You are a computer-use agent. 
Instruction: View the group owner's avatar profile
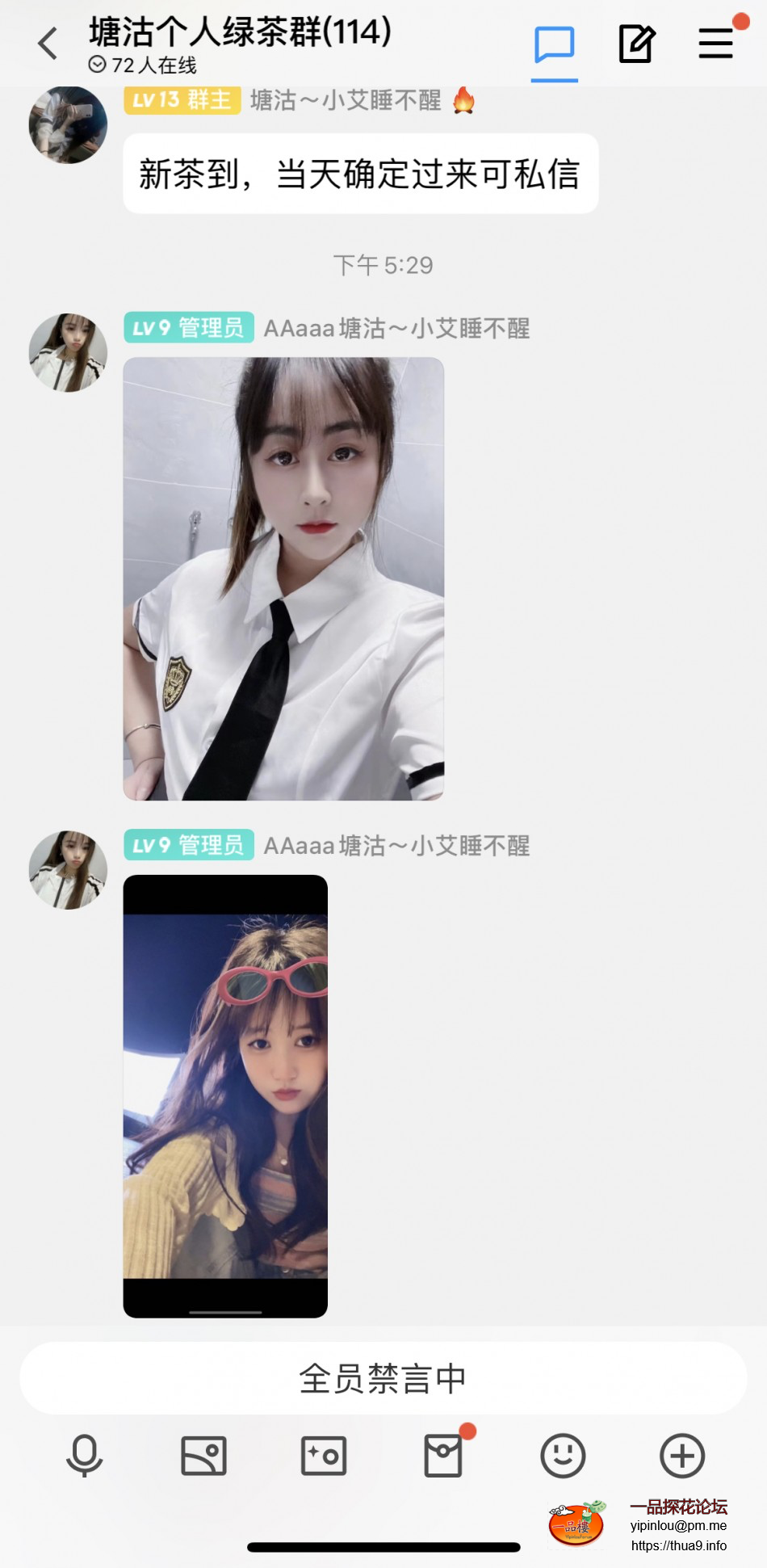[68, 125]
